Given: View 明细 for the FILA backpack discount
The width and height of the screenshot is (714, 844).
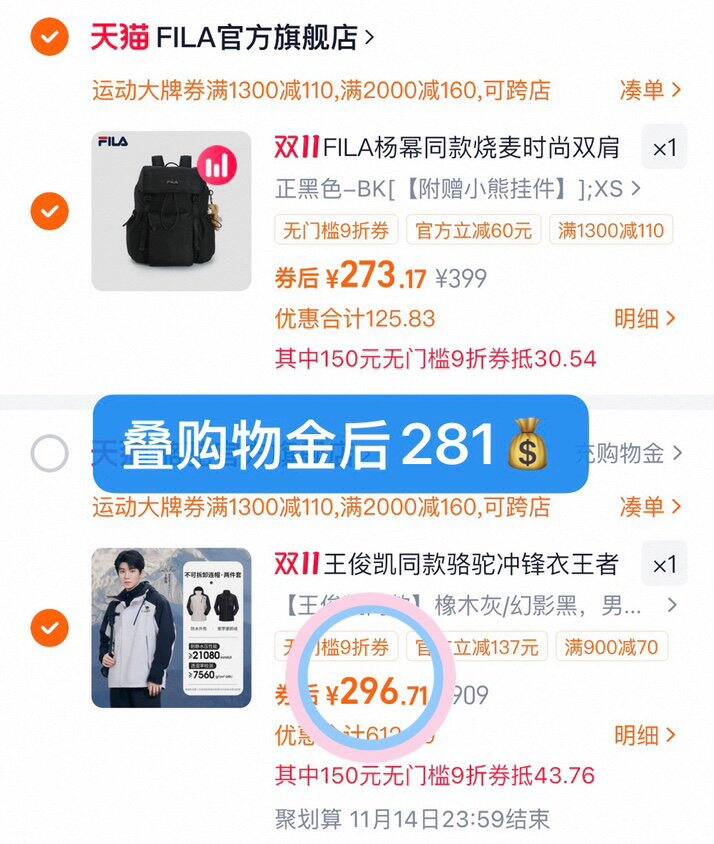Looking at the screenshot, I should click(x=646, y=319).
